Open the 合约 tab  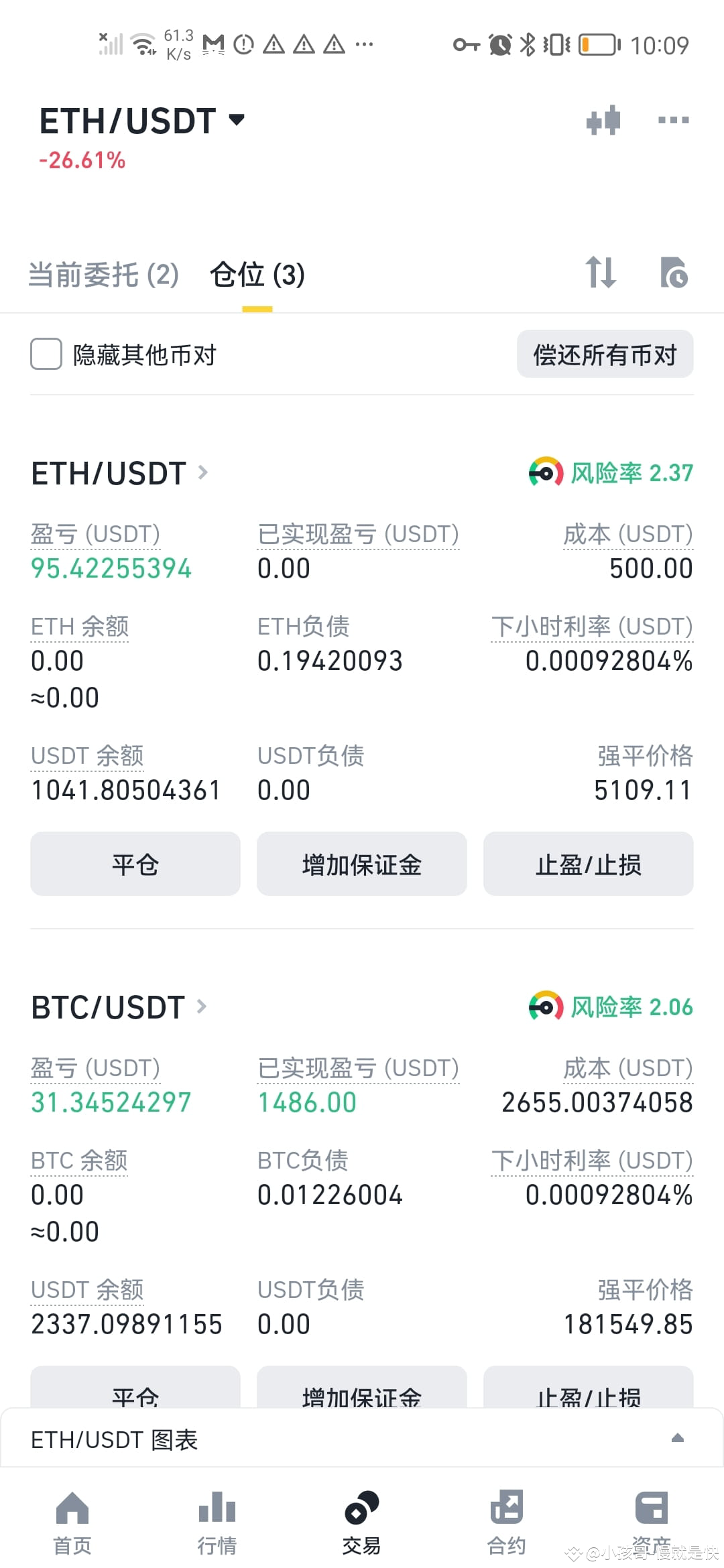pyautogui.click(x=507, y=1524)
